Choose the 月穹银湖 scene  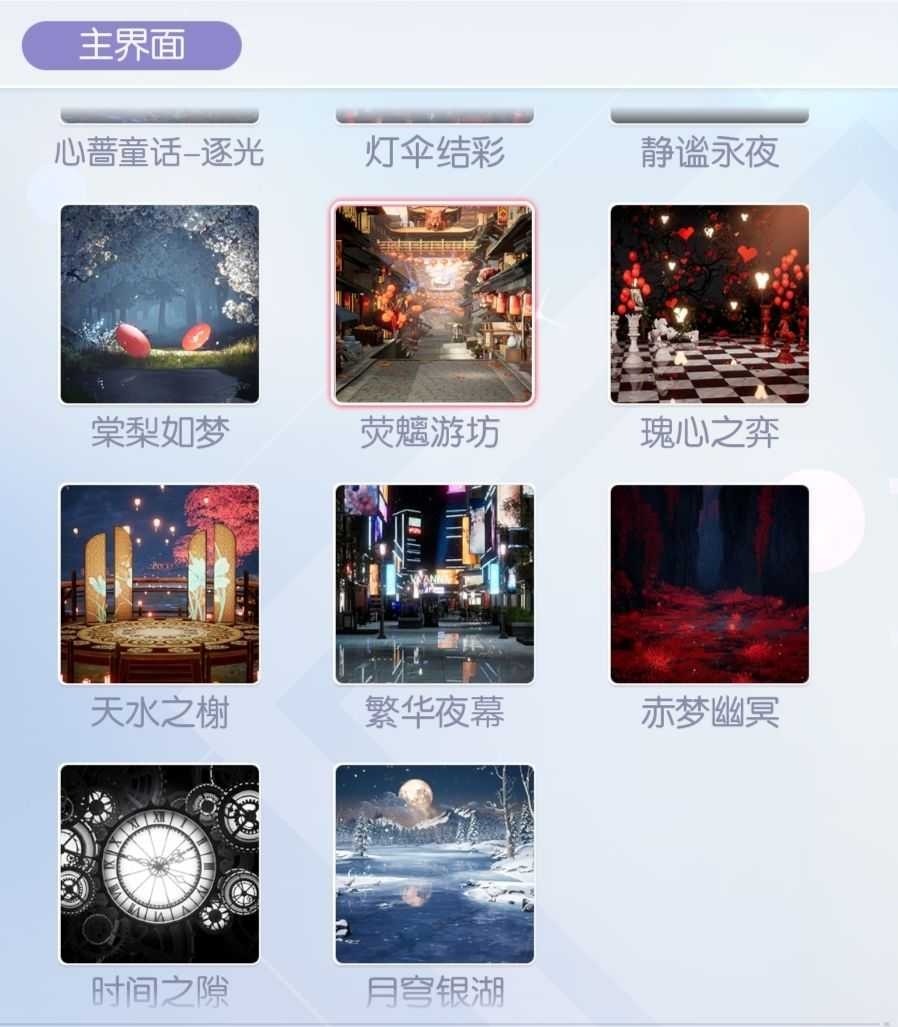click(434, 864)
